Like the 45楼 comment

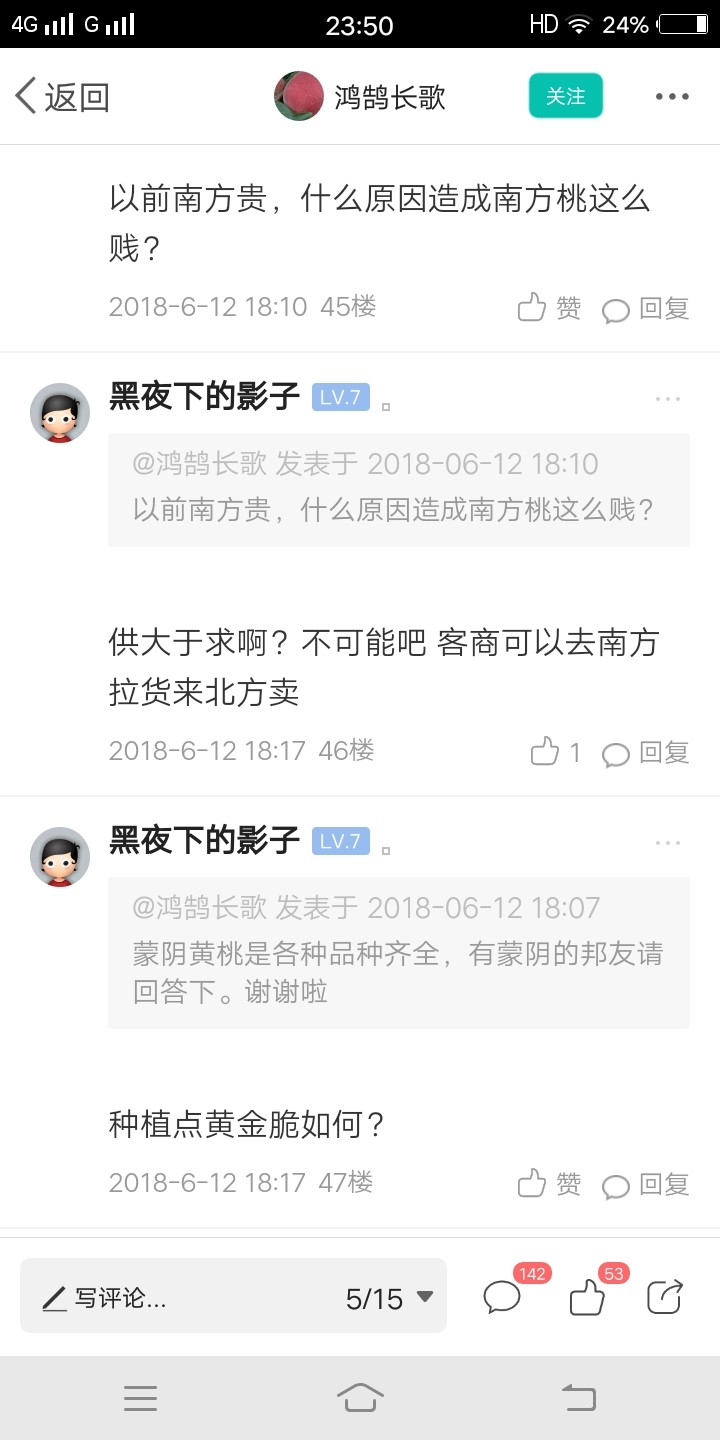pyautogui.click(x=548, y=308)
